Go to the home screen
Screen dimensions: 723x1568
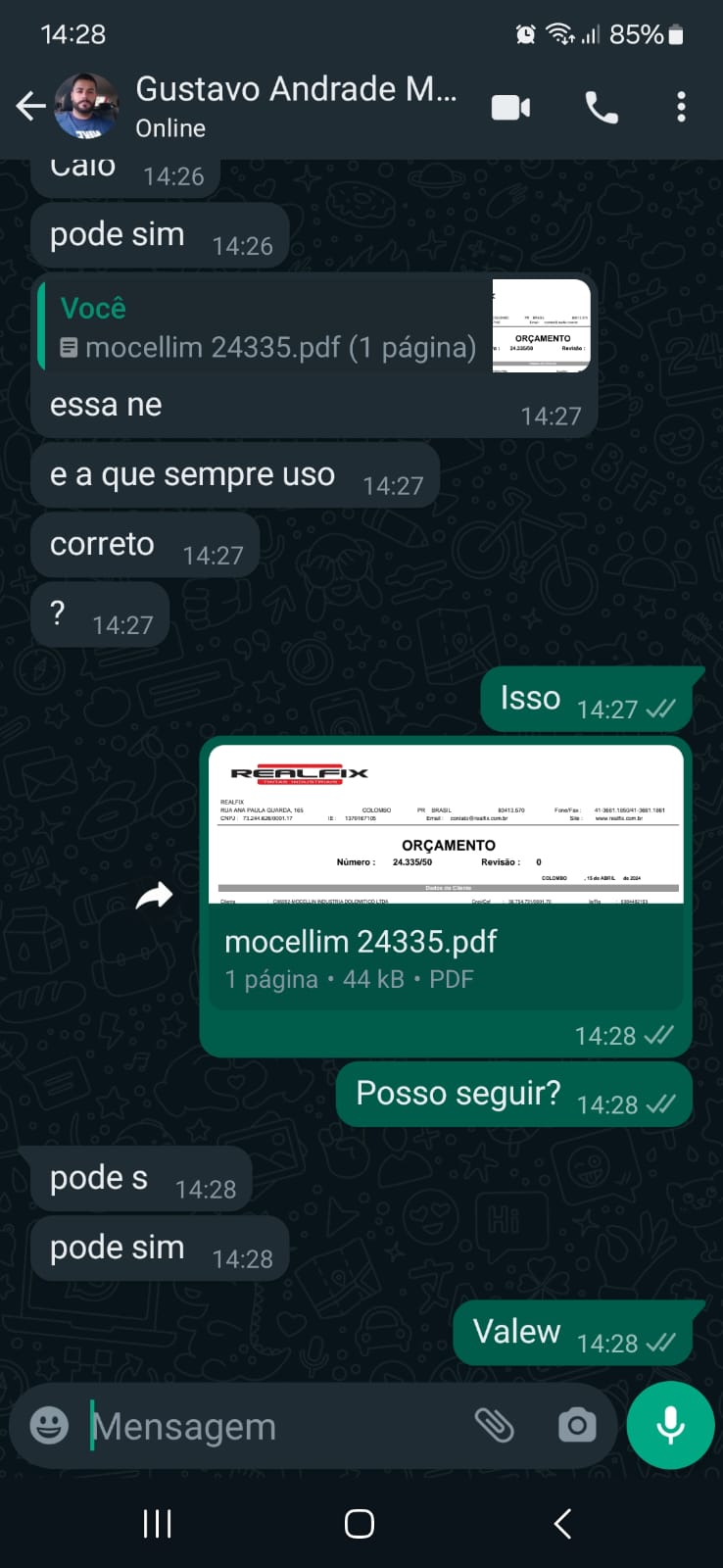tap(360, 1523)
